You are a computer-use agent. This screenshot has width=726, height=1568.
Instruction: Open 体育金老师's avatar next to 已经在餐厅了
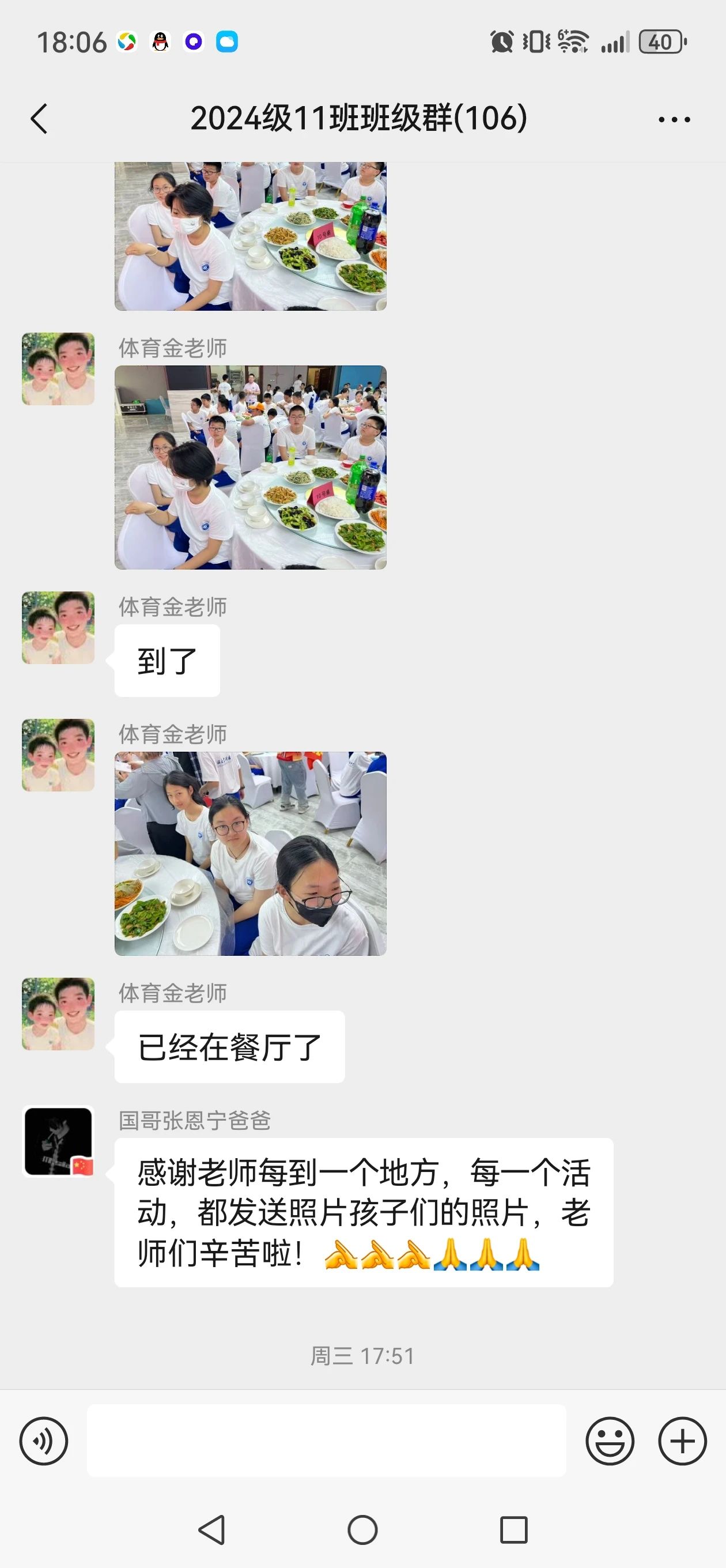(x=58, y=1013)
